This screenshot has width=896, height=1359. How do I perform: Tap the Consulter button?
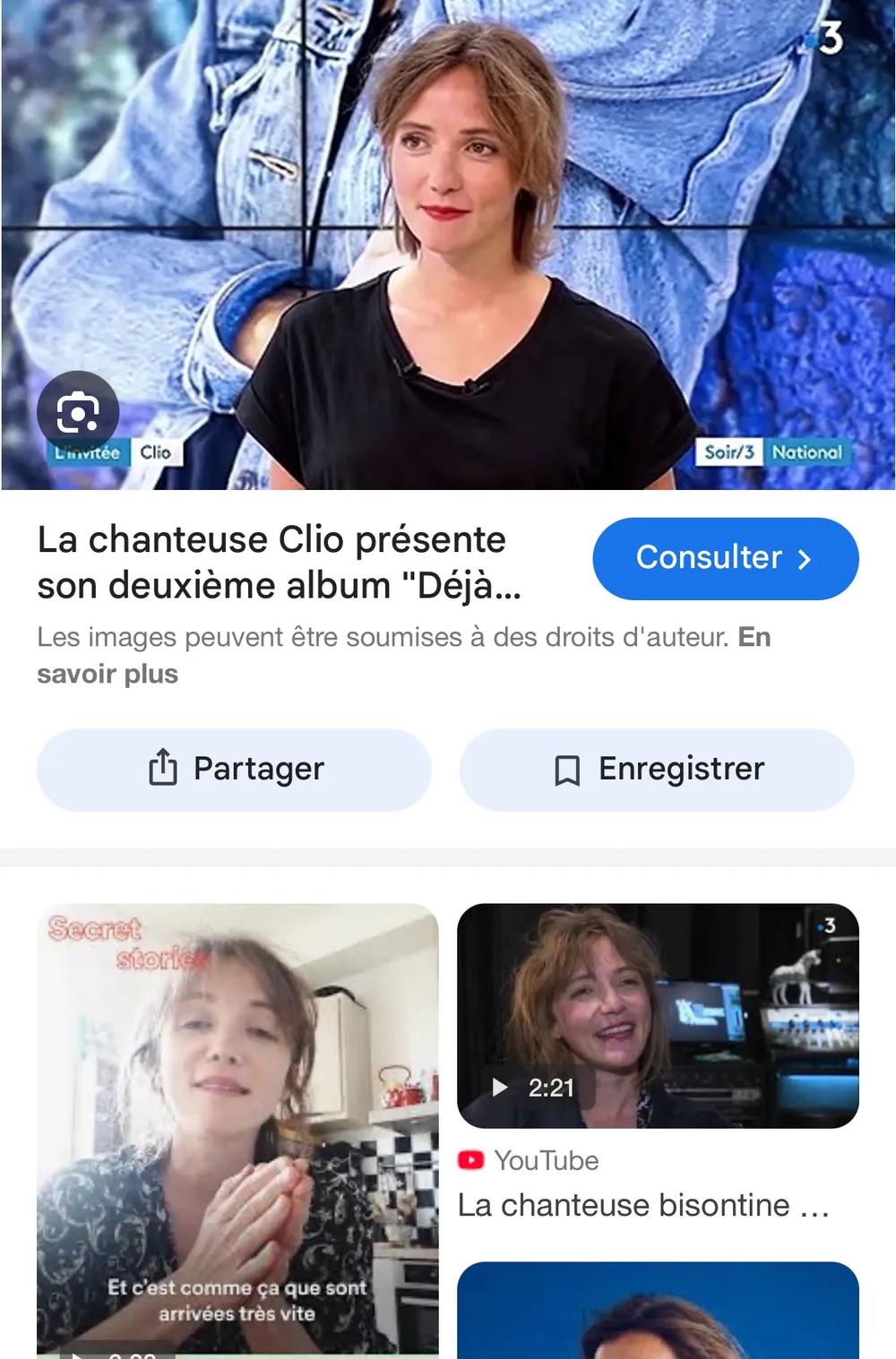point(725,558)
